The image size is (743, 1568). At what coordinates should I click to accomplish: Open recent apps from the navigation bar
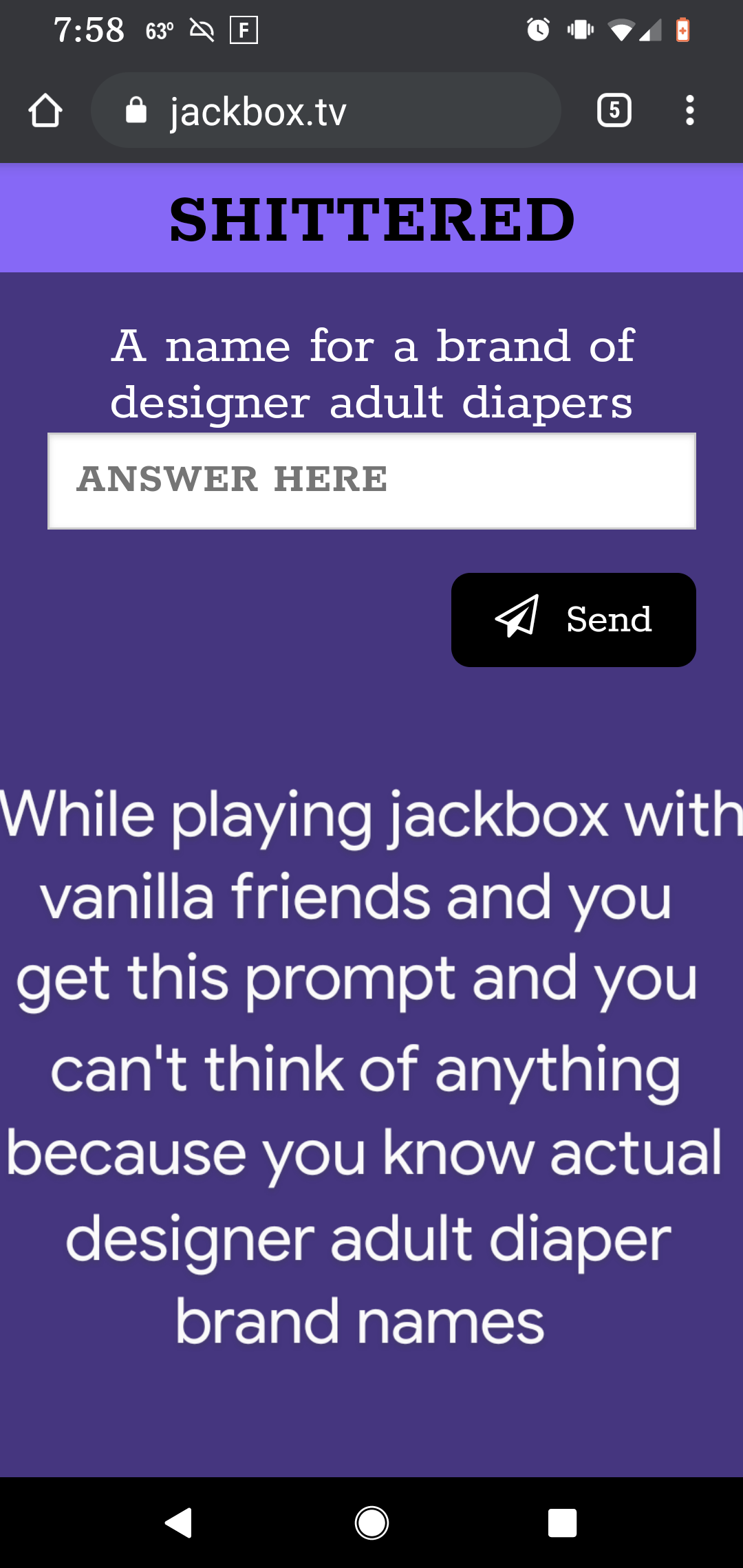tap(562, 1523)
